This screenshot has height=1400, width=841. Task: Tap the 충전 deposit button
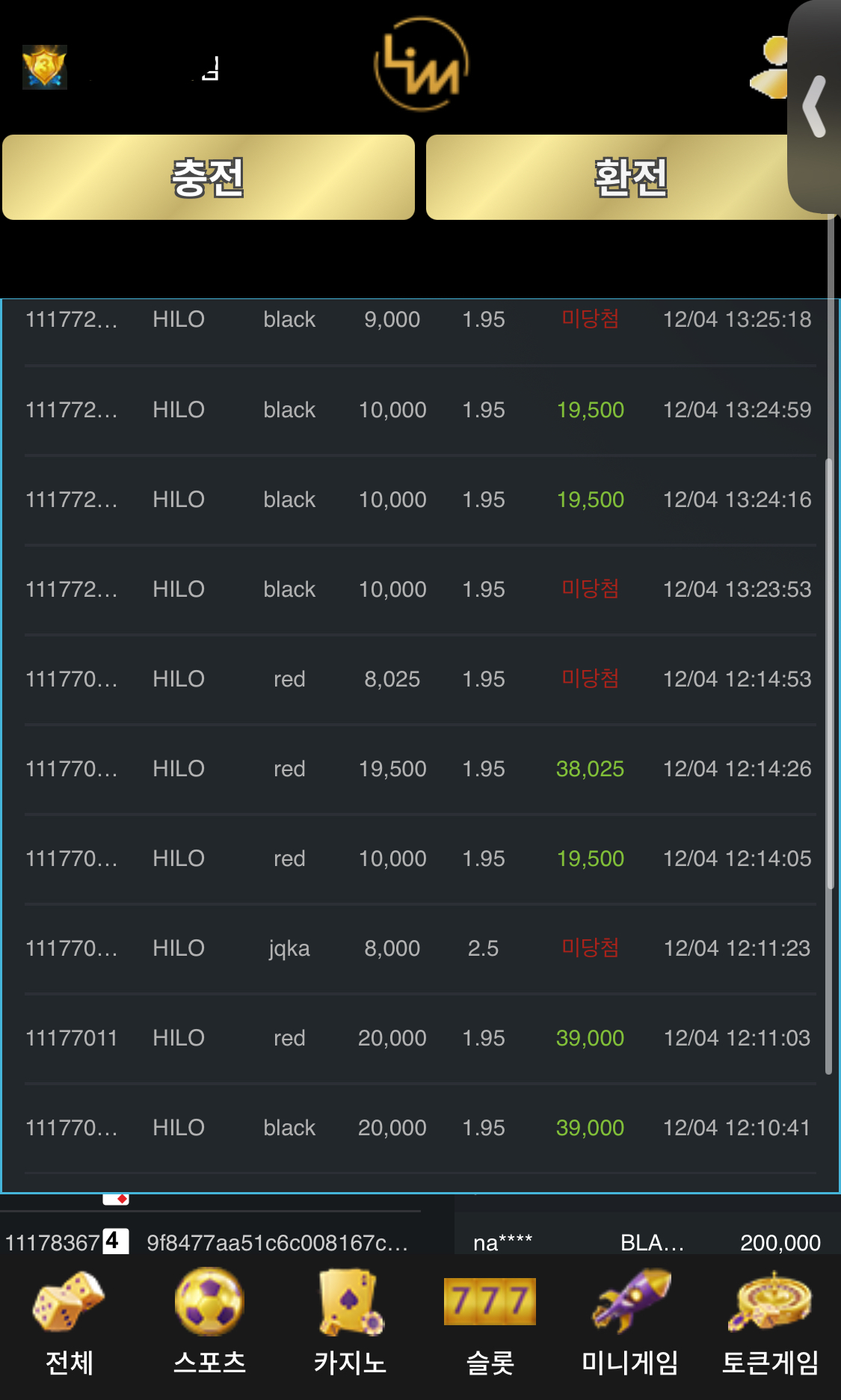click(x=209, y=177)
